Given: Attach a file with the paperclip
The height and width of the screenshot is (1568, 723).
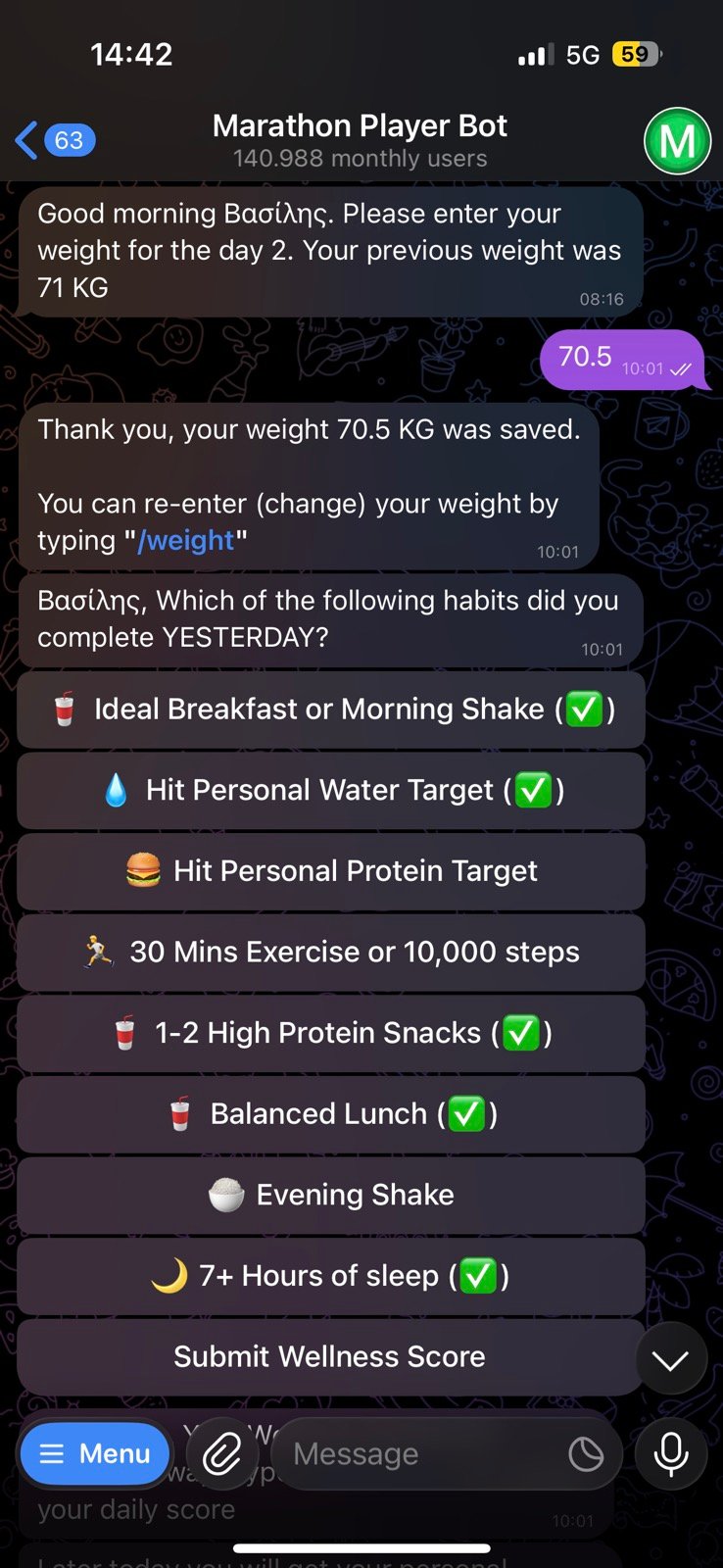Looking at the screenshot, I should (222, 1453).
